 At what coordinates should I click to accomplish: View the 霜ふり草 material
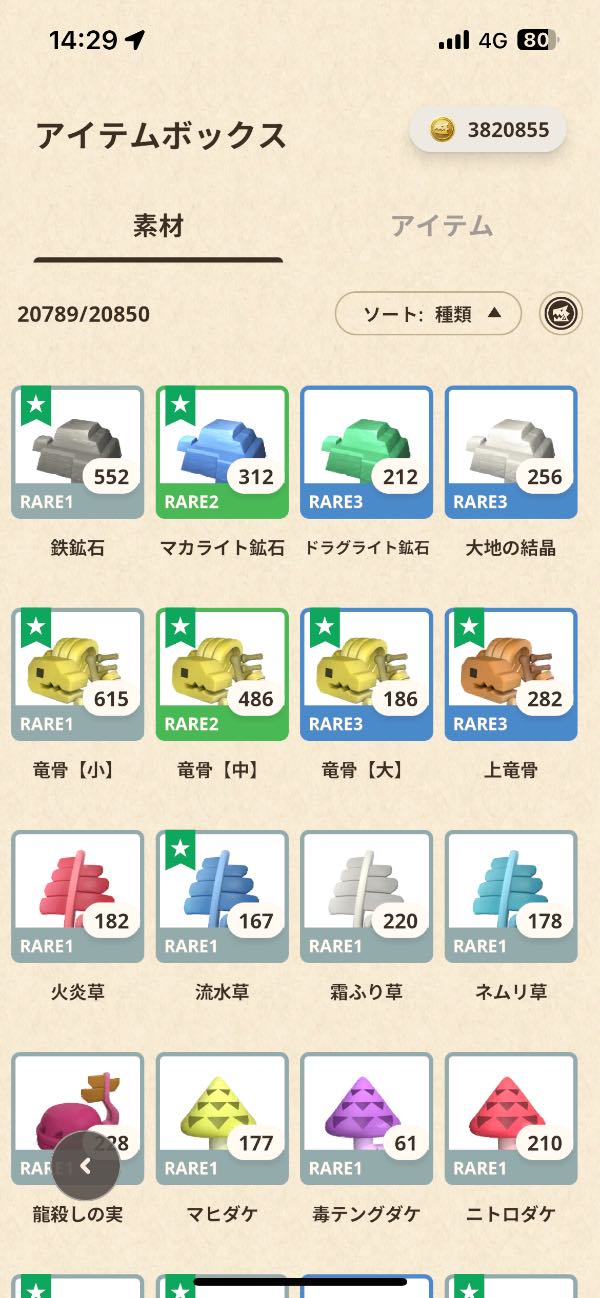(366, 896)
